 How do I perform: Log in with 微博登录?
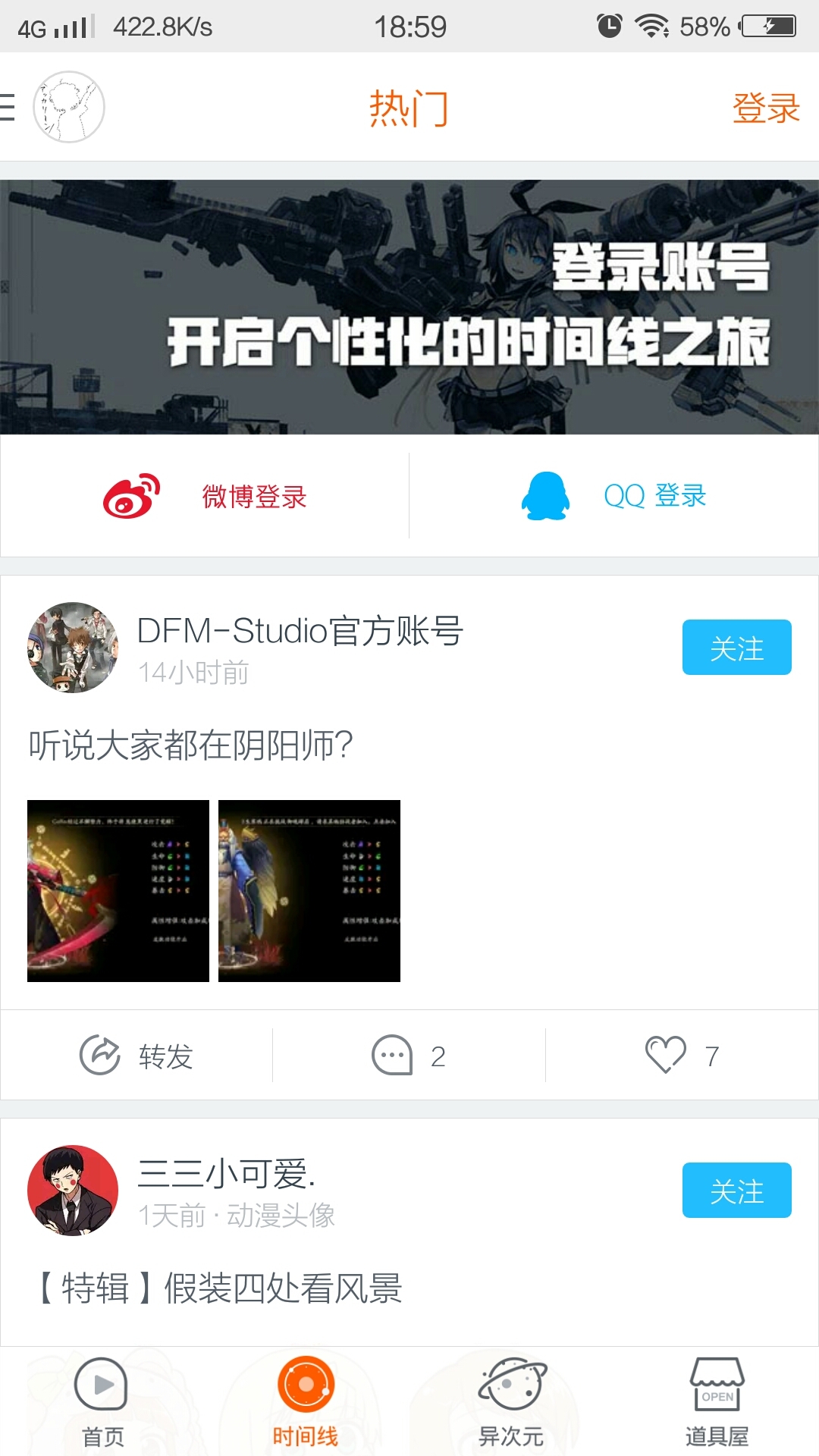205,496
